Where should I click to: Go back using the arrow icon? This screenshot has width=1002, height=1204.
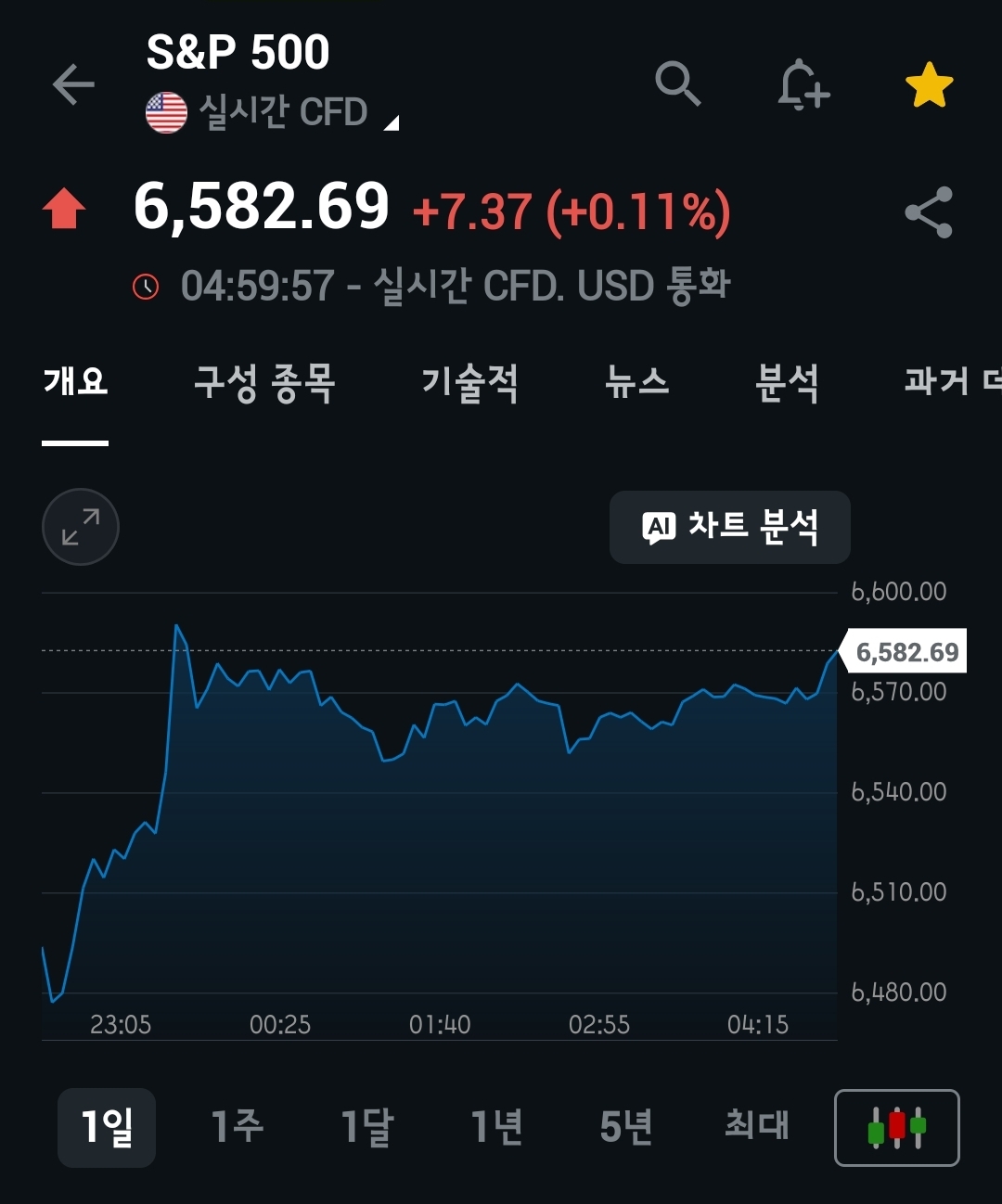[x=73, y=85]
